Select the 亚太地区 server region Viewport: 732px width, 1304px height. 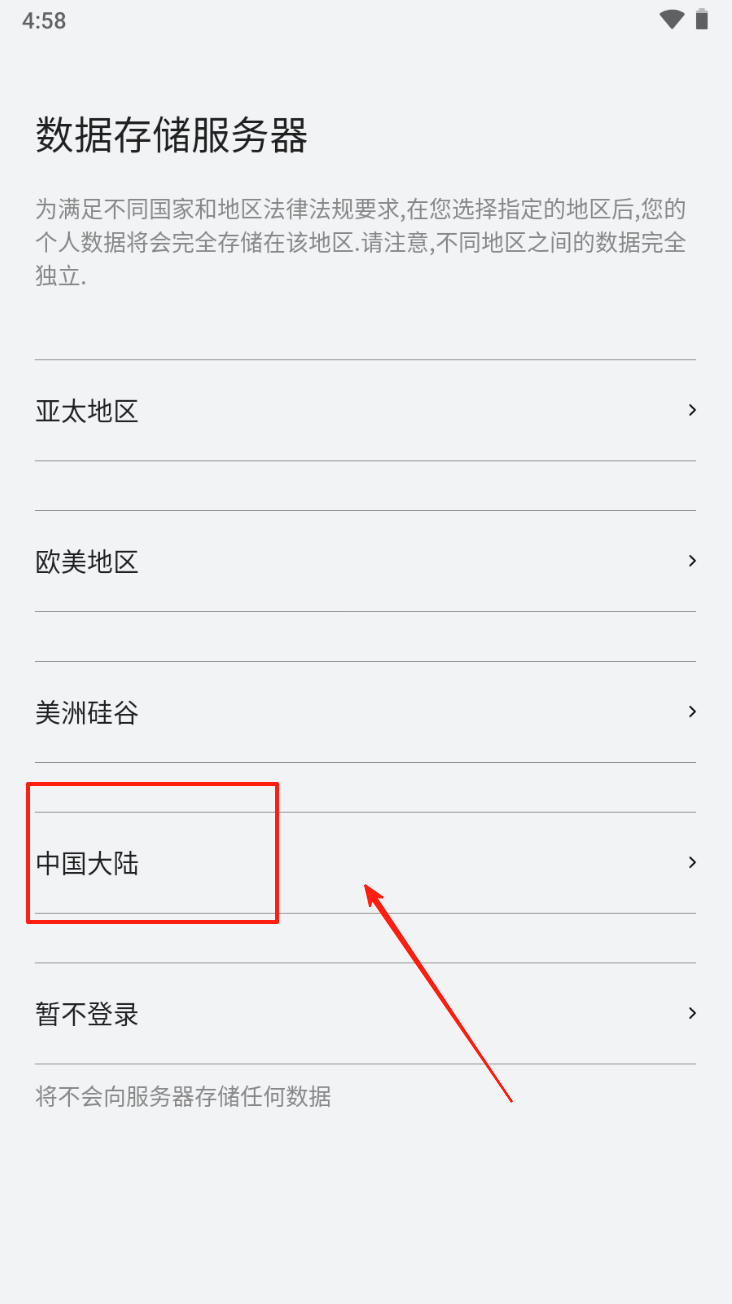coord(365,410)
